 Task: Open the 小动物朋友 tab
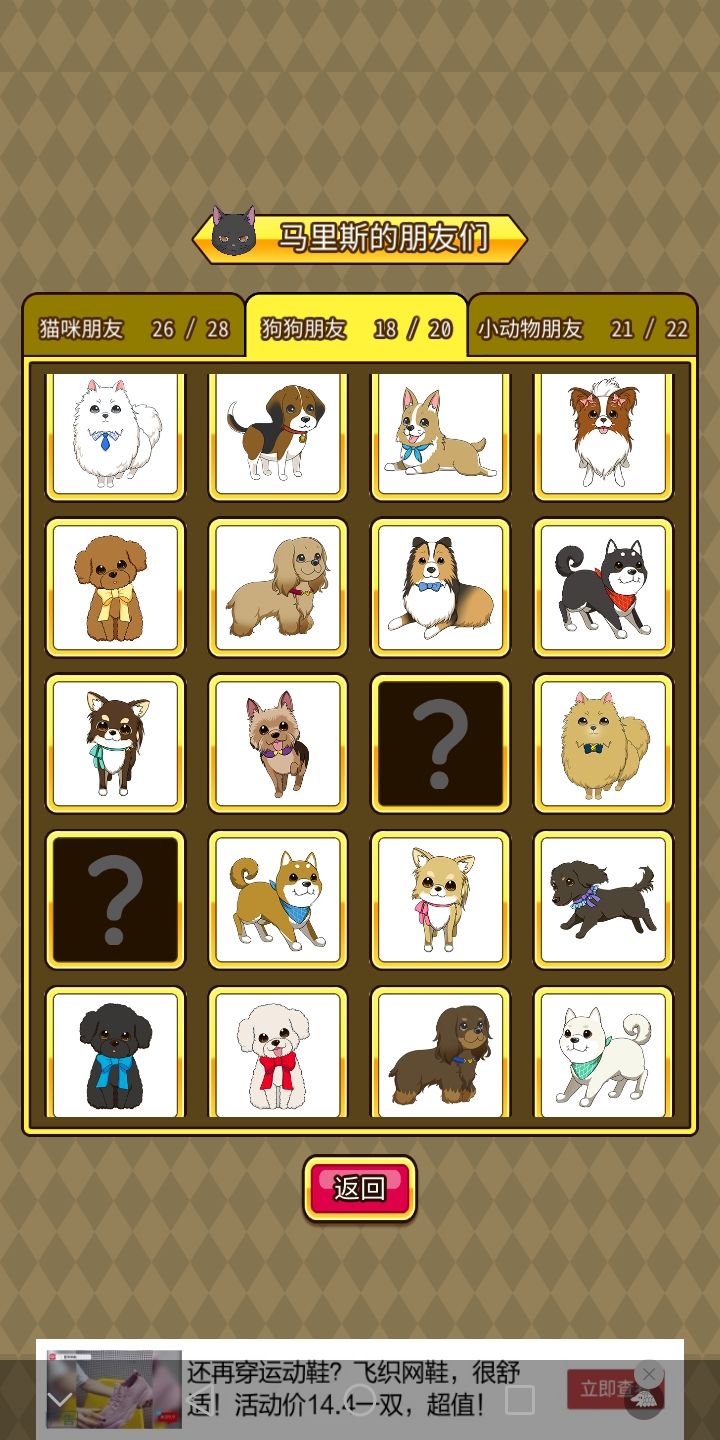[581, 329]
